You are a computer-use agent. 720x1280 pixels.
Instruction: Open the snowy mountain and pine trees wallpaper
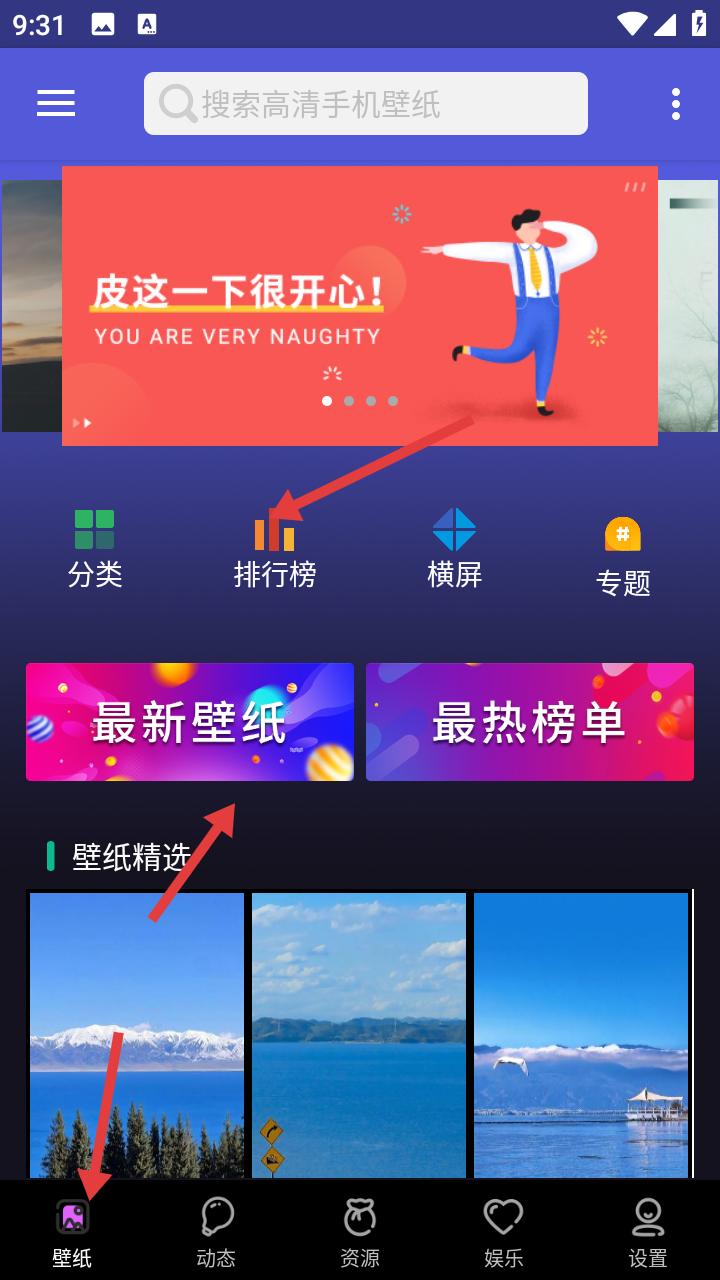coord(137,1035)
